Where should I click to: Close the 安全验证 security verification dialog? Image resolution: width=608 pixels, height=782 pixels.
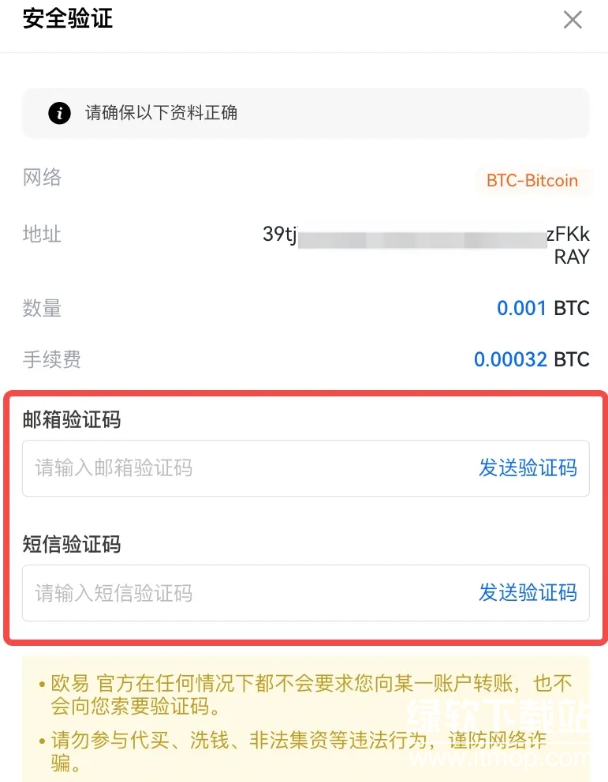tap(572, 20)
